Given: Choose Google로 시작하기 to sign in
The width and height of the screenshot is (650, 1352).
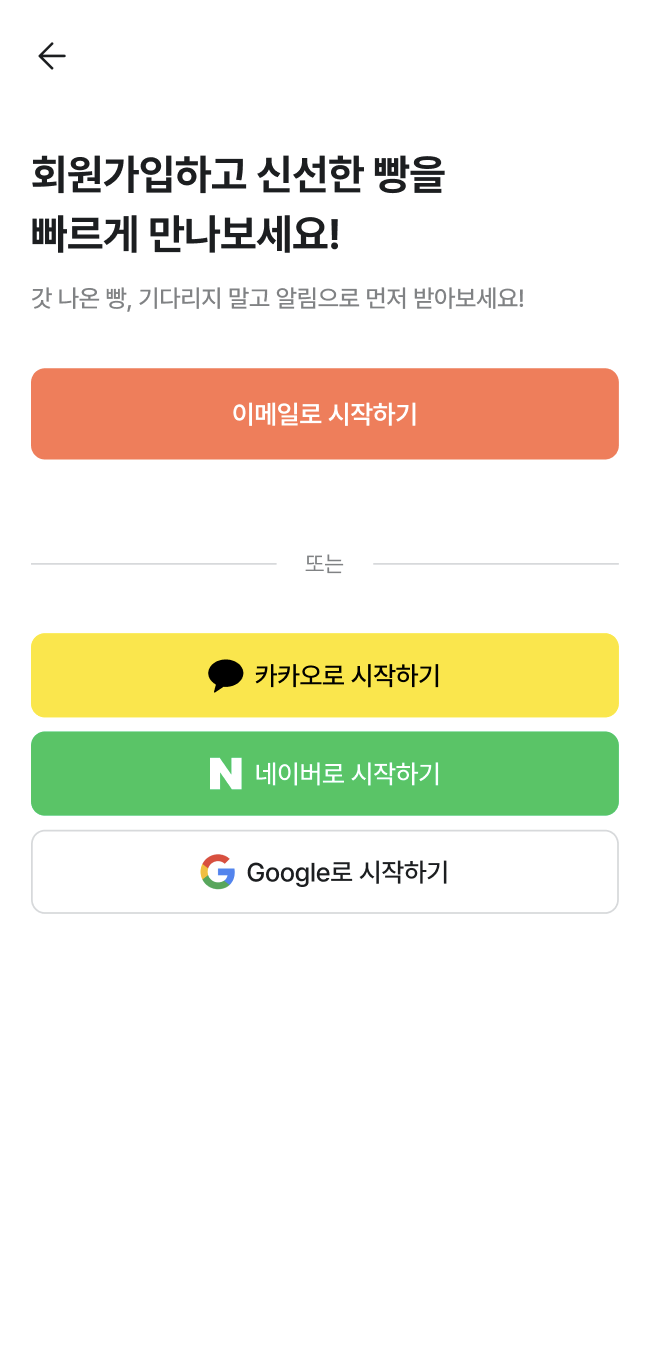Looking at the screenshot, I should [325, 872].
